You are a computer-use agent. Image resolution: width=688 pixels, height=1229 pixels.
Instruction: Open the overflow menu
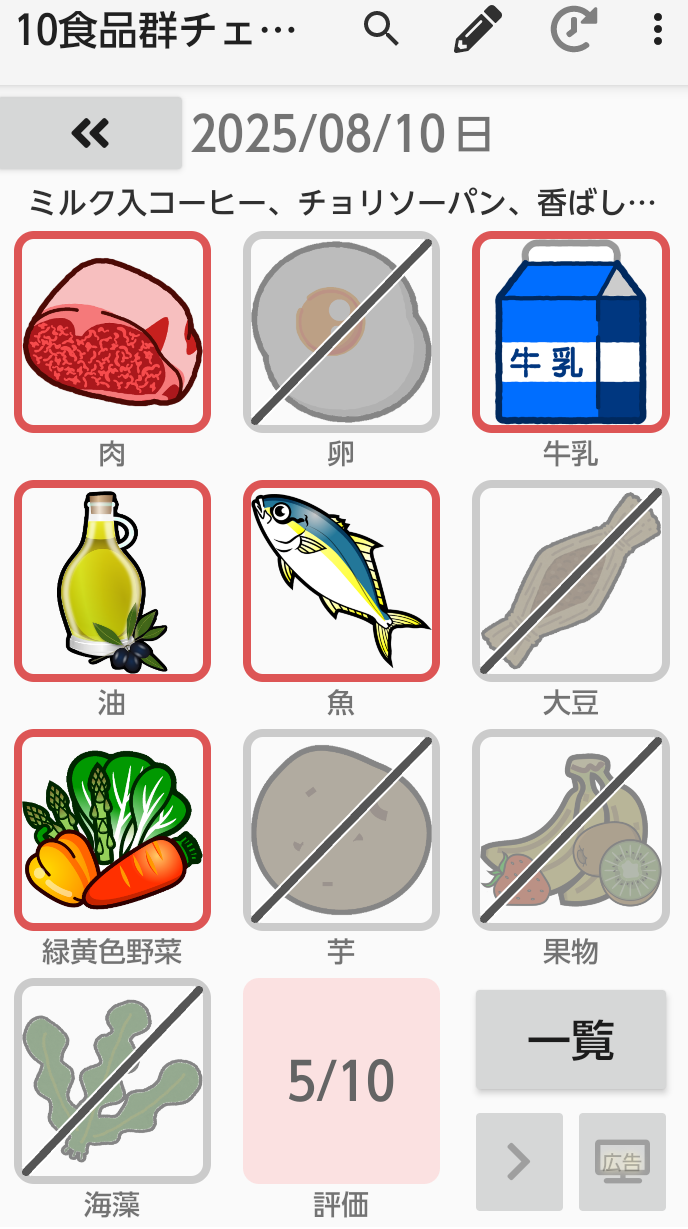coord(657,30)
